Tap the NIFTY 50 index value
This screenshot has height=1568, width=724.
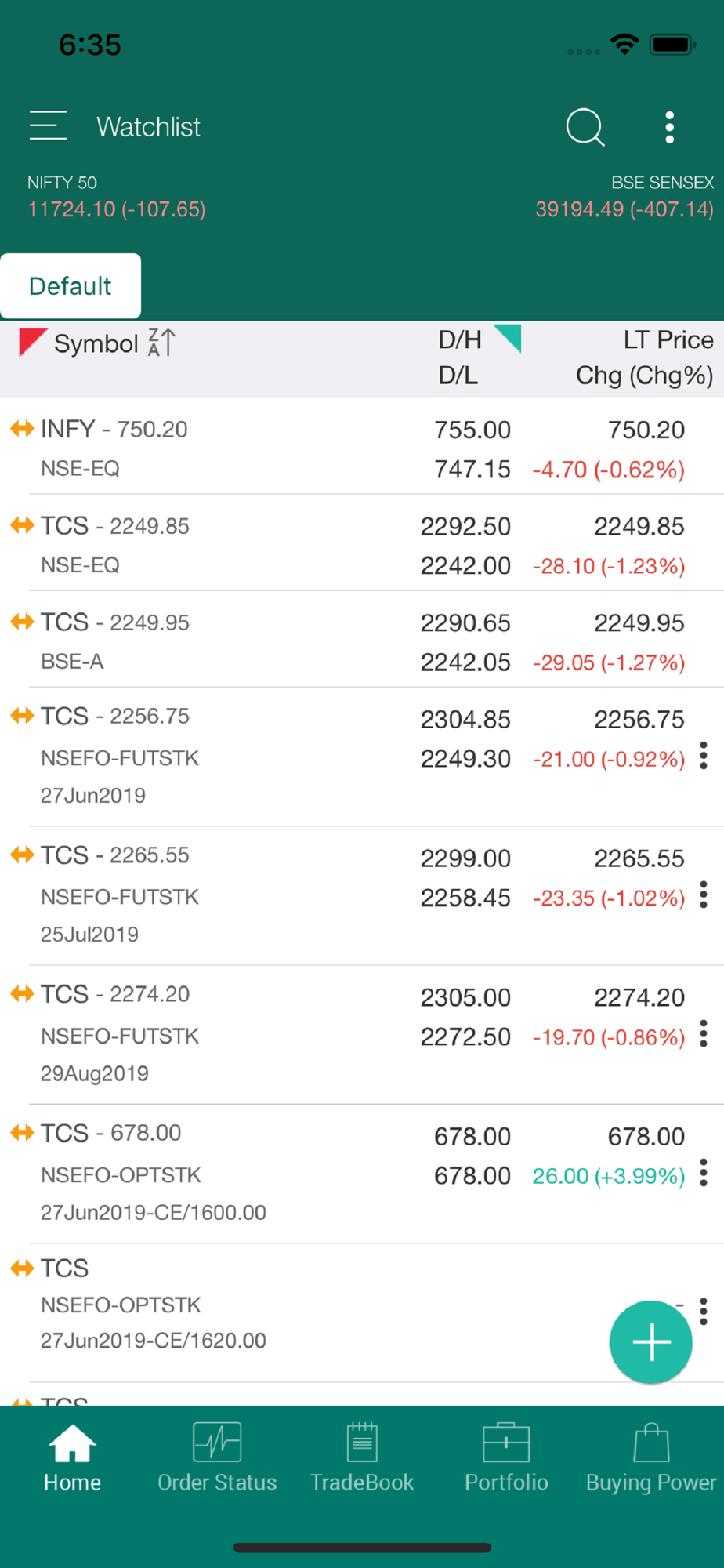[x=117, y=209]
